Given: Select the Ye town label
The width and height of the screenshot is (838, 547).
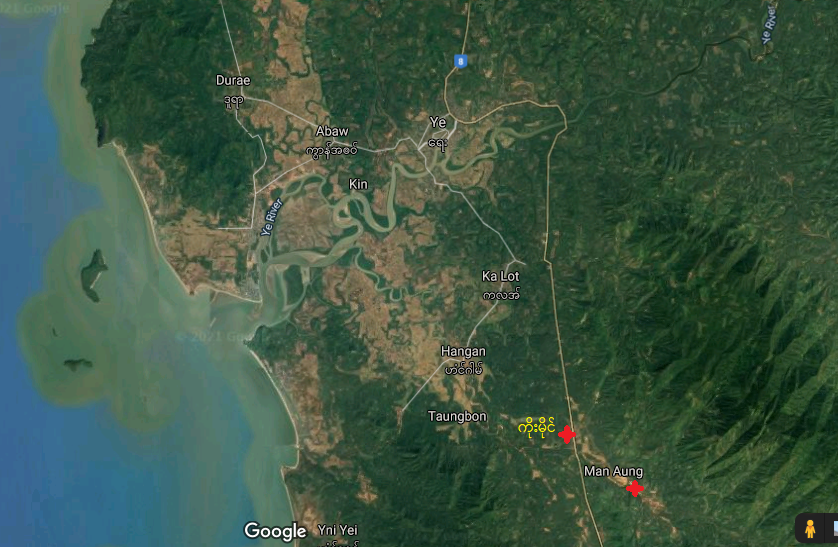Looking at the screenshot, I should (x=437, y=122).
